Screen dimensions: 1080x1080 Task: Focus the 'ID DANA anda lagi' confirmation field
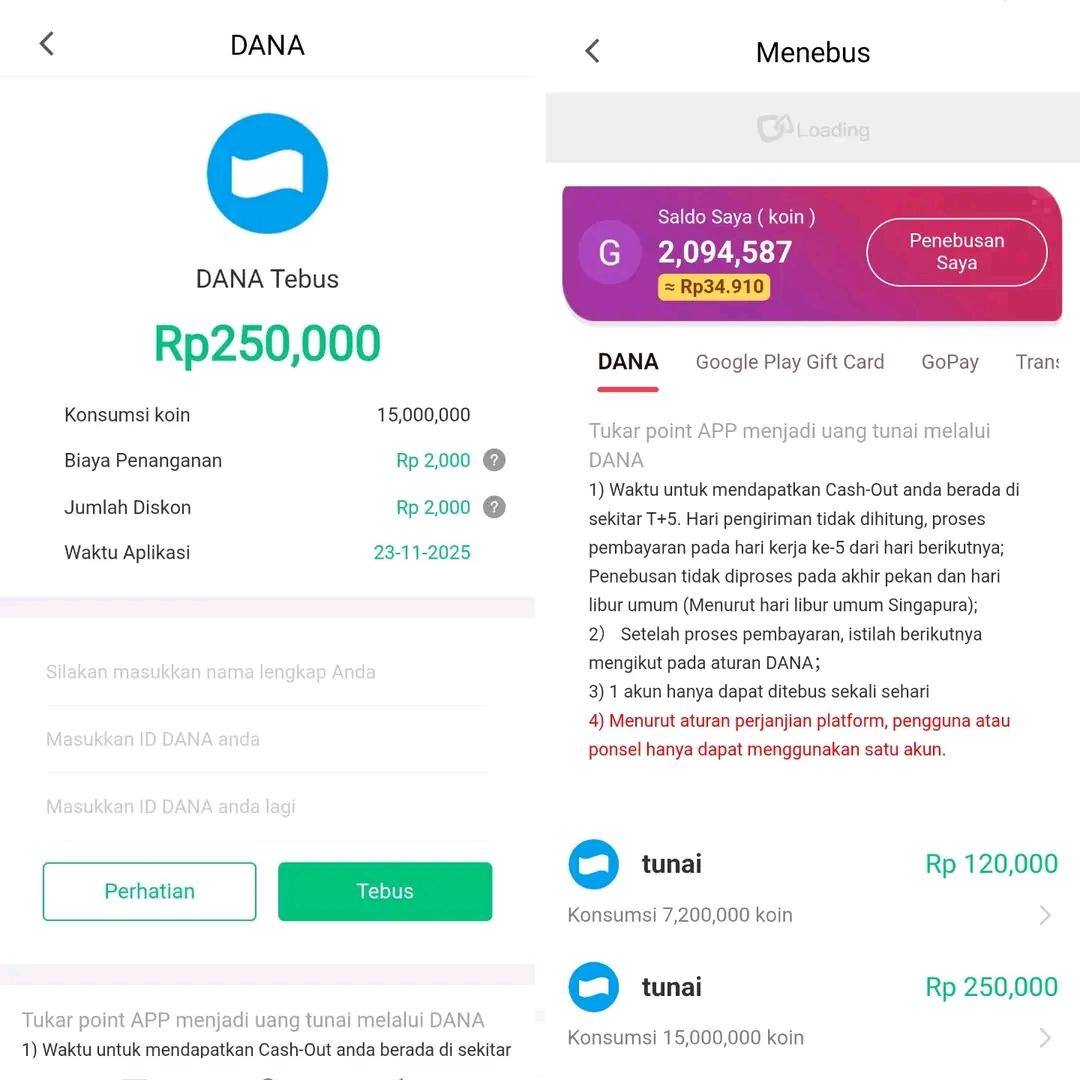point(265,806)
